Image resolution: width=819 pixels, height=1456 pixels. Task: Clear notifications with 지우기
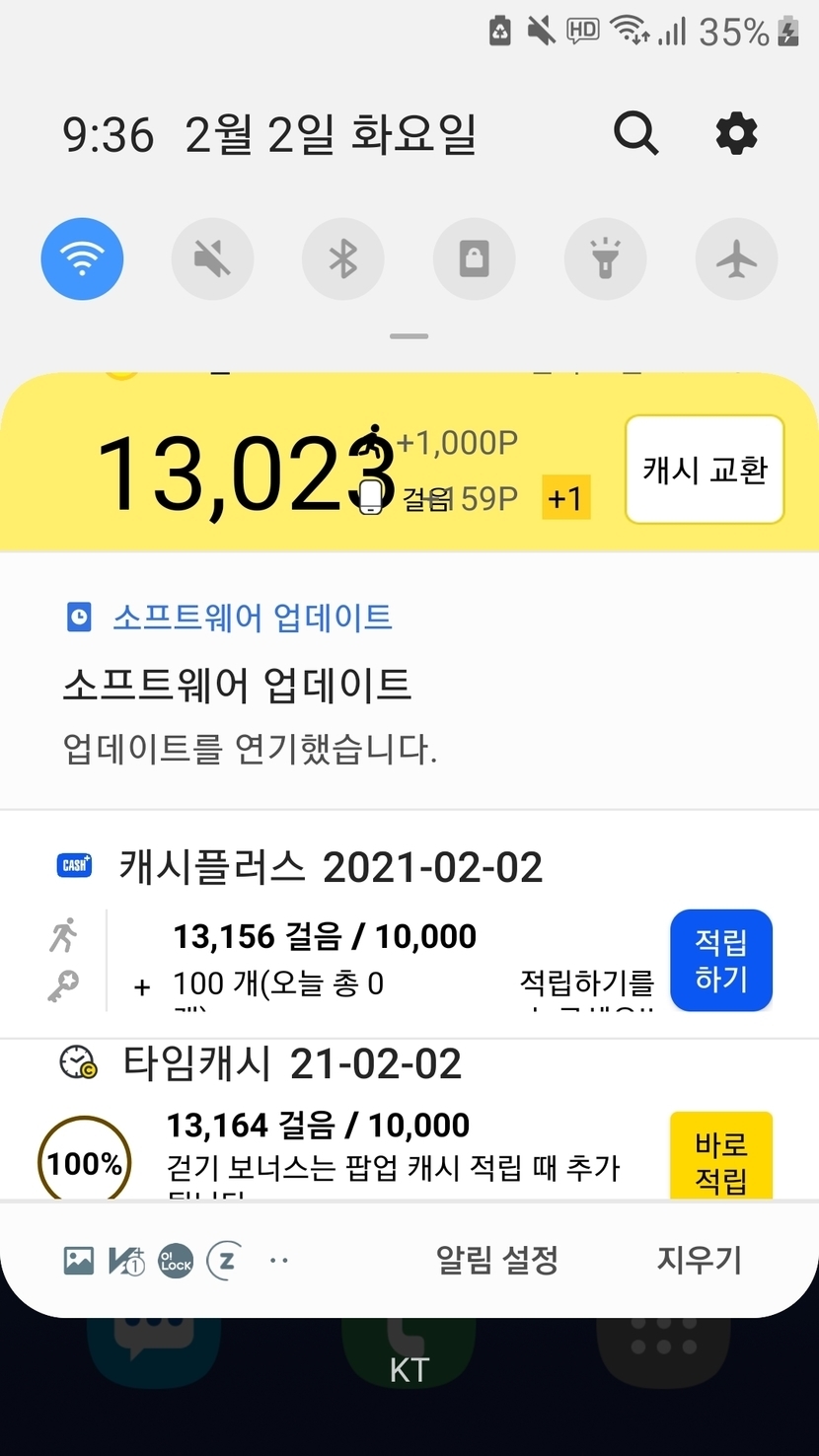700,1260
